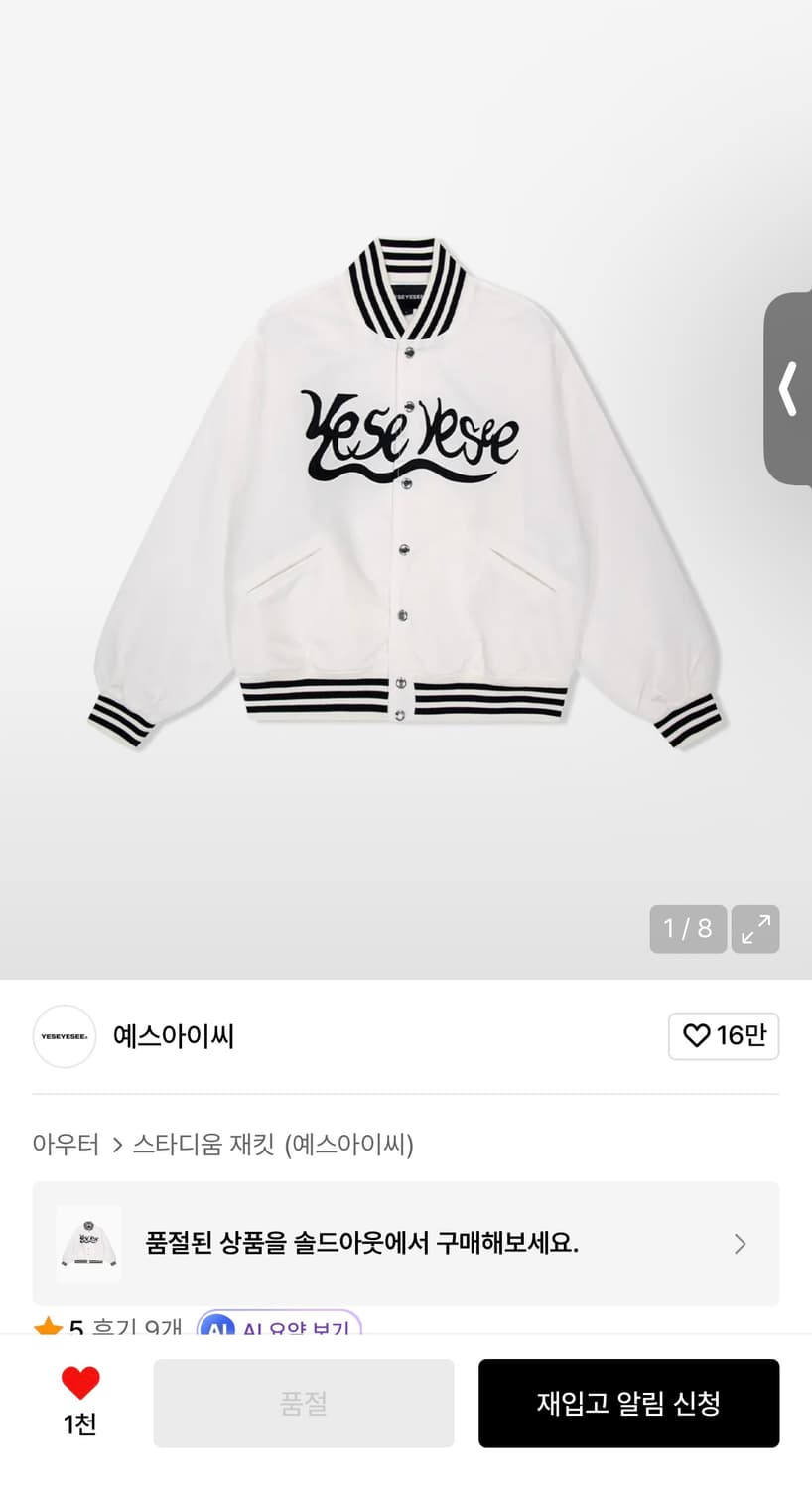The height and width of the screenshot is (1489, 812).
Task: Click the AI icon next to 요약 보기
Action: pos(219,1327)
